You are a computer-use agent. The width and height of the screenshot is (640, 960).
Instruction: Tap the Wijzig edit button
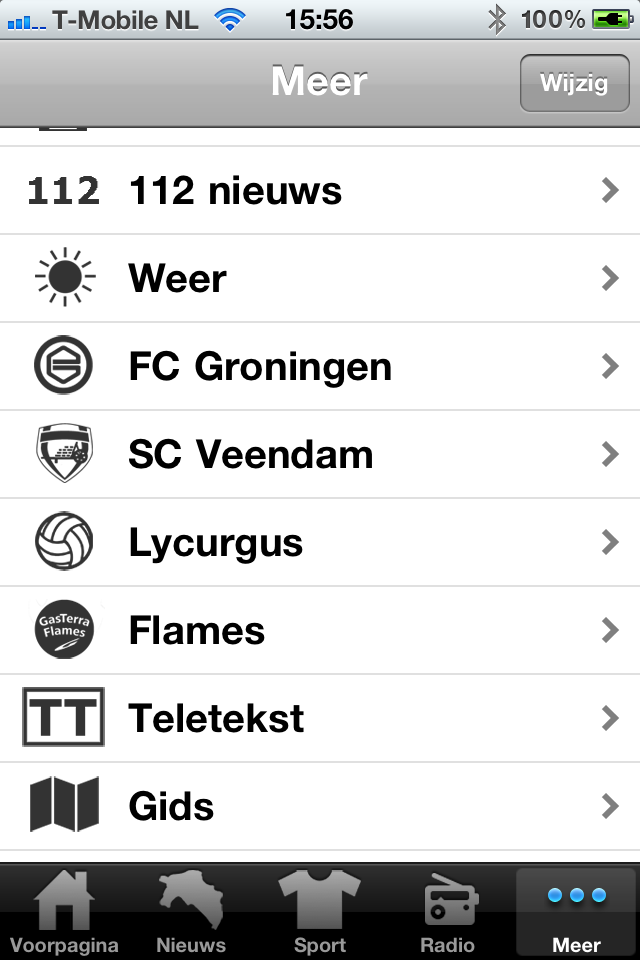(574, 83)
